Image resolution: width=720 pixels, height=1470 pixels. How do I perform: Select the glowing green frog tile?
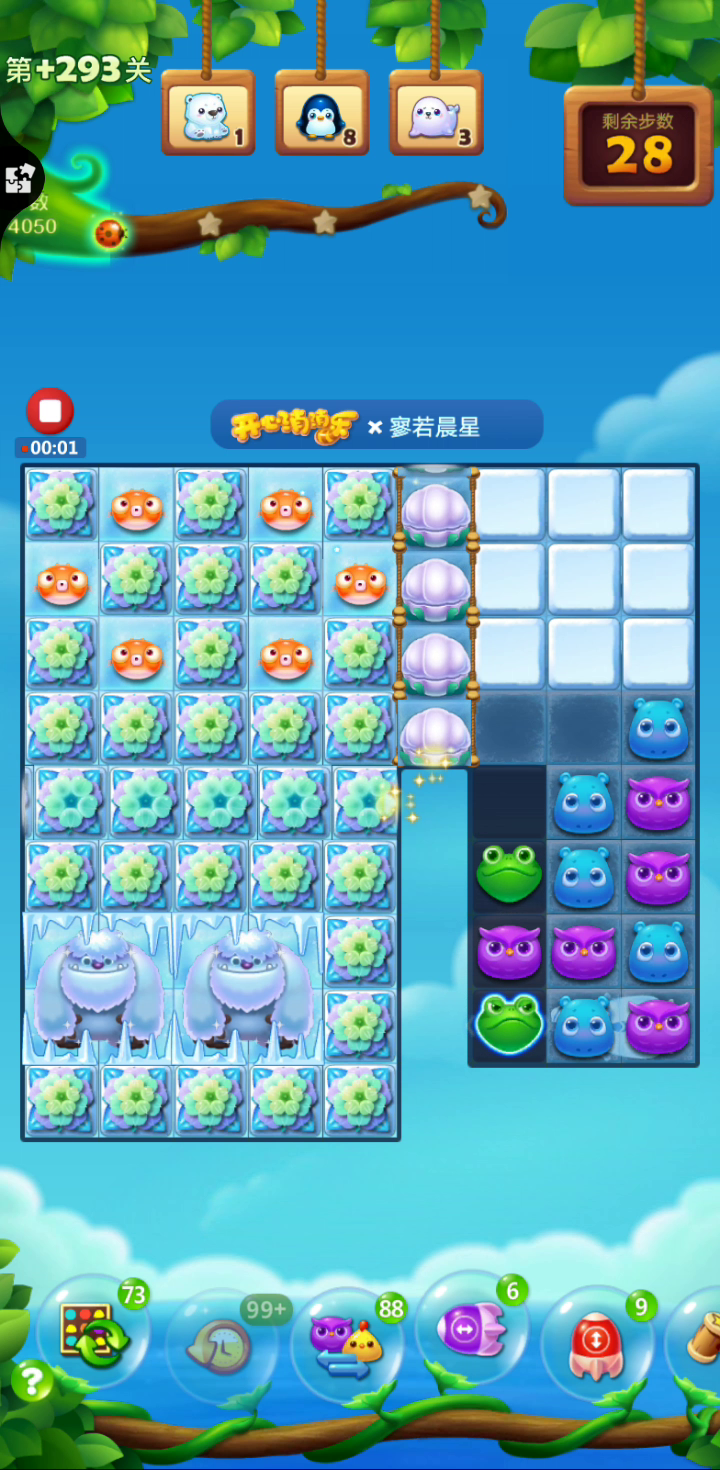[508, 1025]
